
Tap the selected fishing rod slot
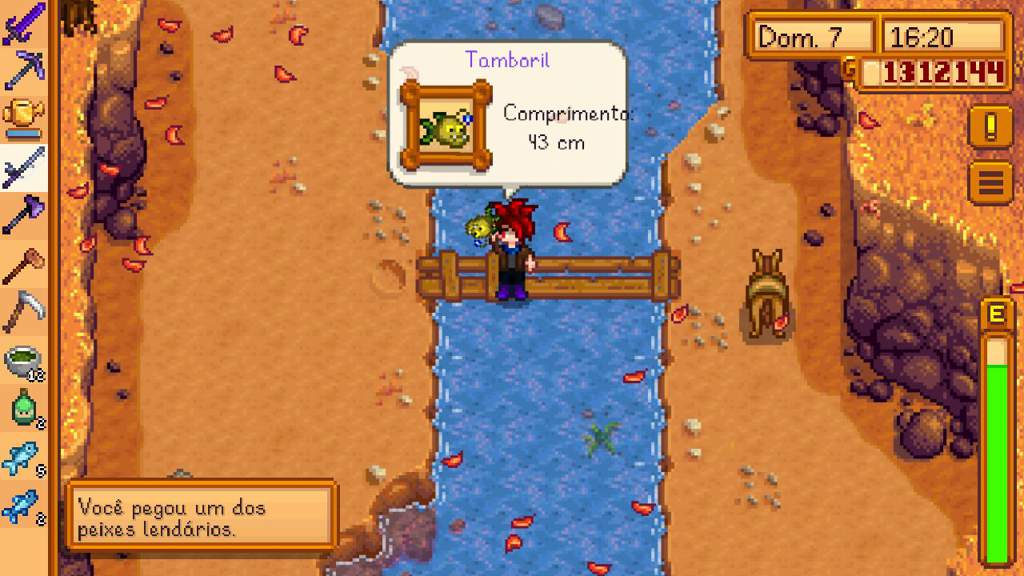[22, 166]
